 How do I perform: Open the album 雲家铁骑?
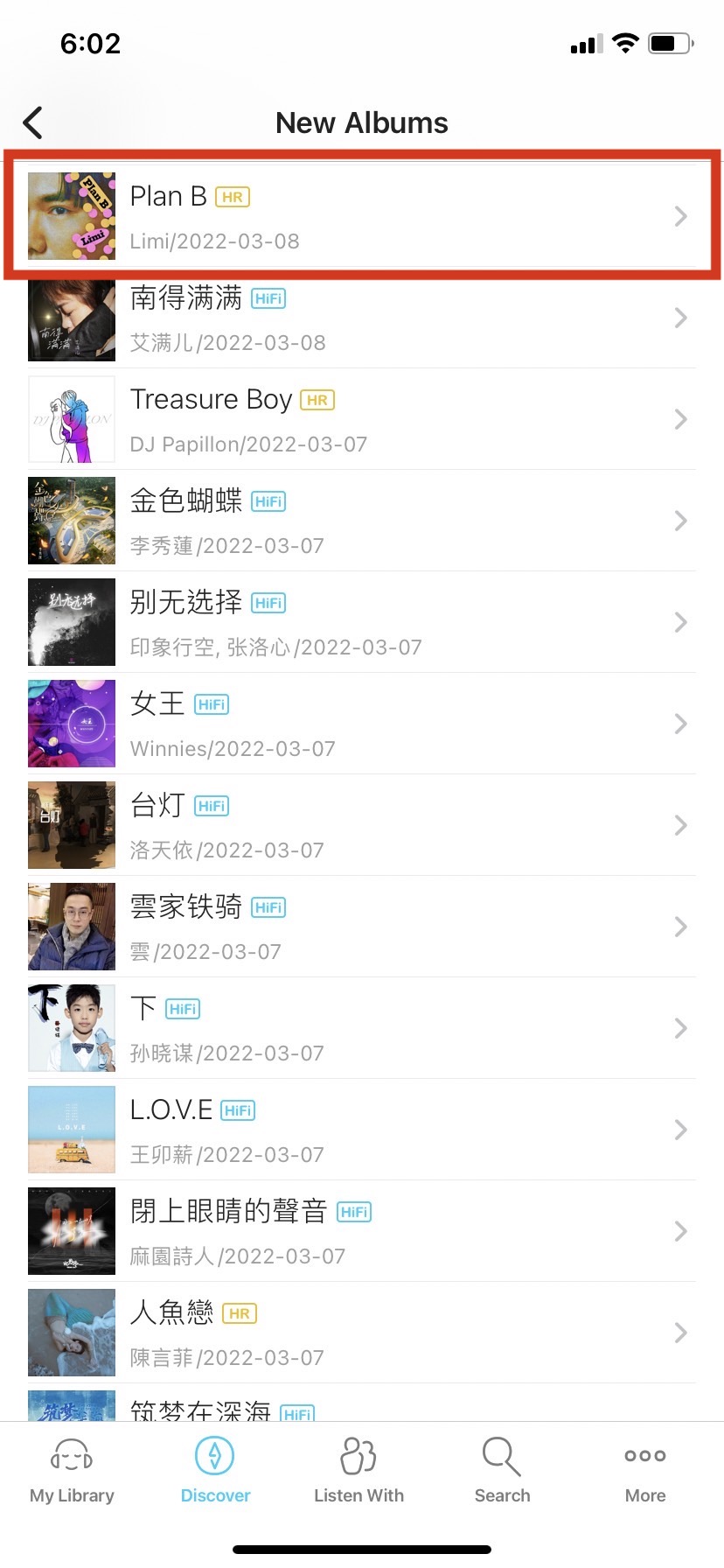pyautogui.click(x=362, y=927)
